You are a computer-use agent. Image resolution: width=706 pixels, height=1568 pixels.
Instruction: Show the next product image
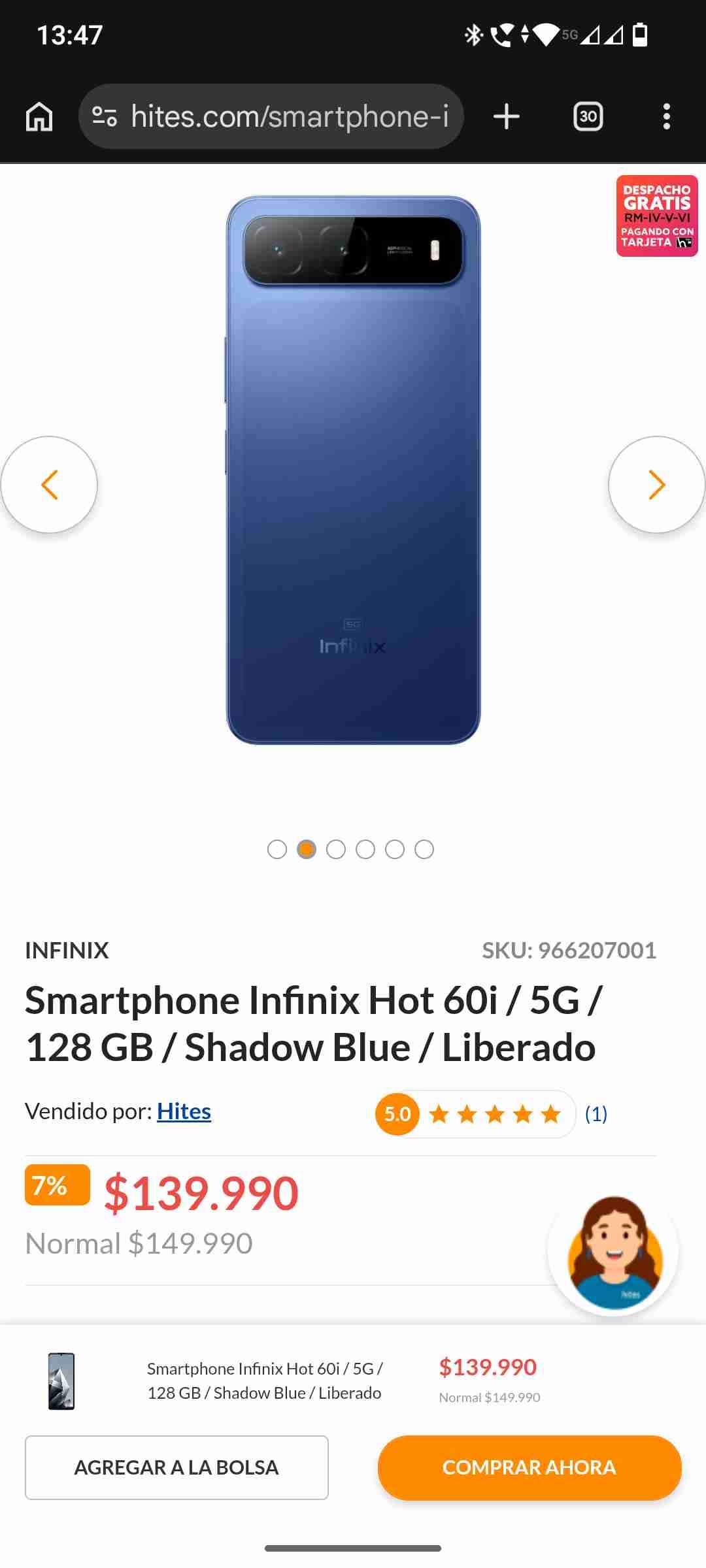coord(656,485)
